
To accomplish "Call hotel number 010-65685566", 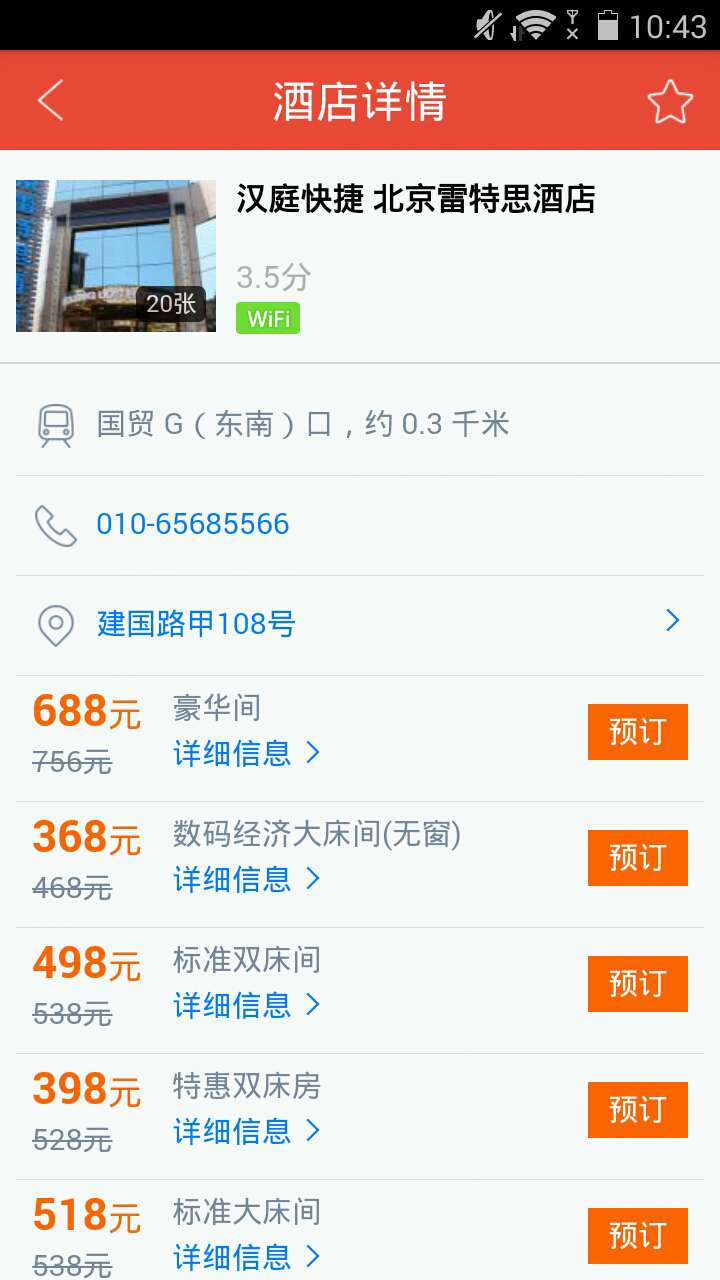I will tap(192, 524).
